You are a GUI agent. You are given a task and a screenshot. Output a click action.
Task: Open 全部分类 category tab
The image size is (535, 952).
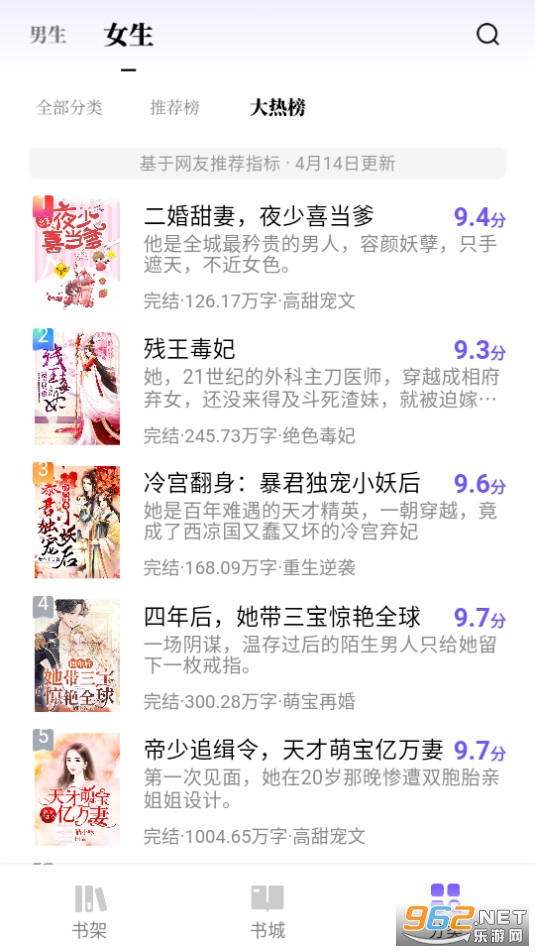(x=69, y=107)
